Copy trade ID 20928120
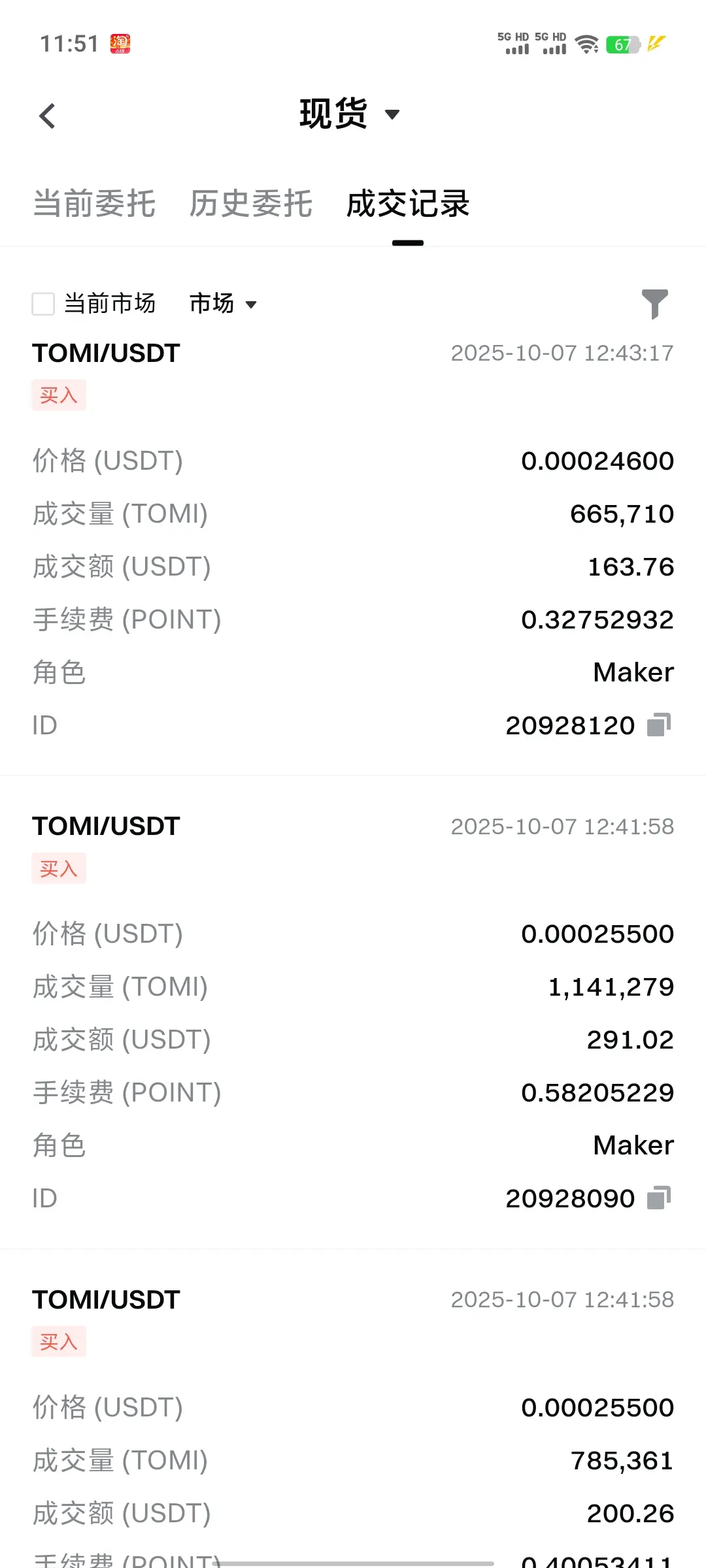 click(659, 725)
